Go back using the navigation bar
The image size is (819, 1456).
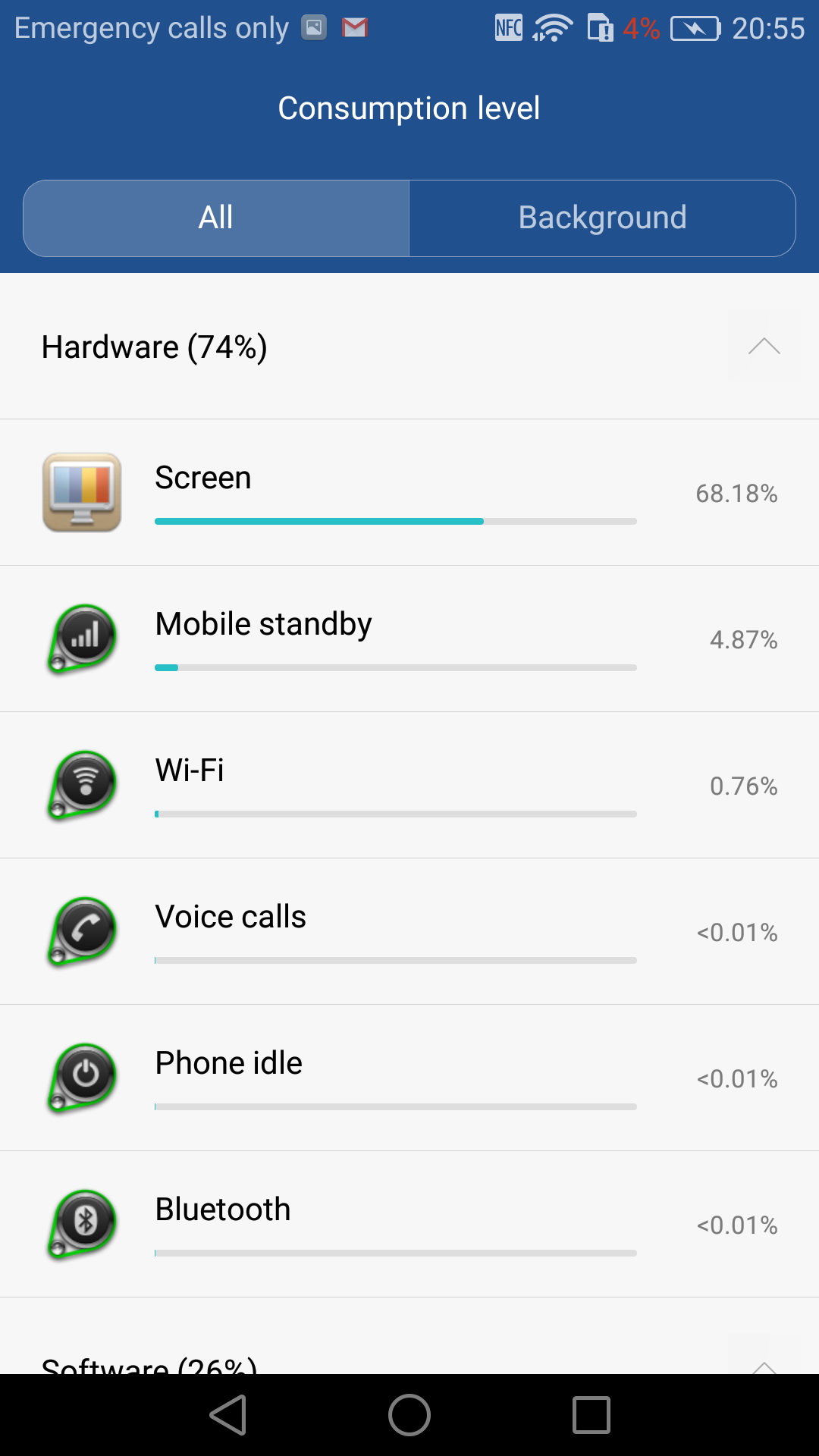228,1415
